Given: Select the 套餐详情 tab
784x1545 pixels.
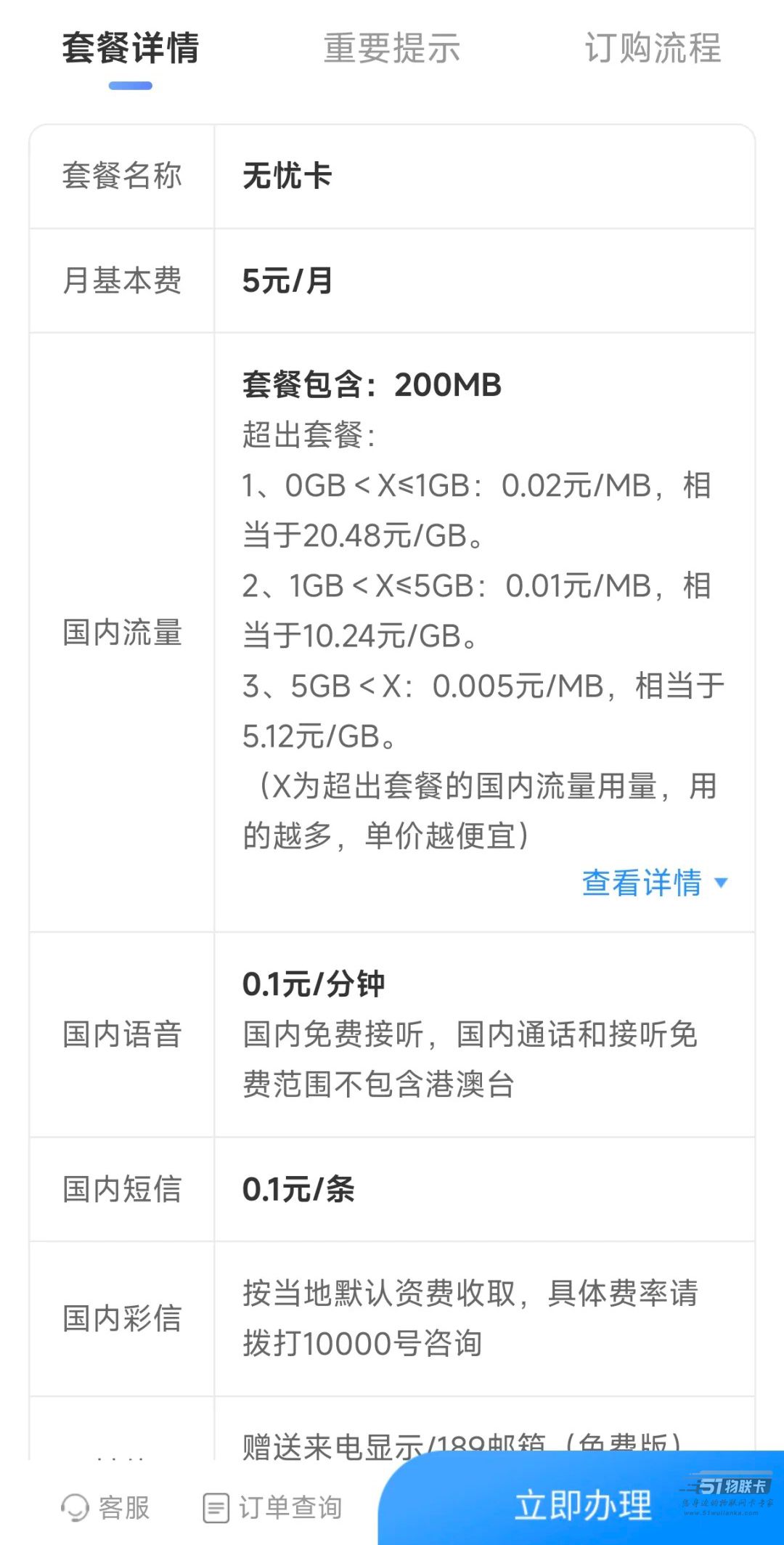Looking at the screenshot, I should [131, 49].
